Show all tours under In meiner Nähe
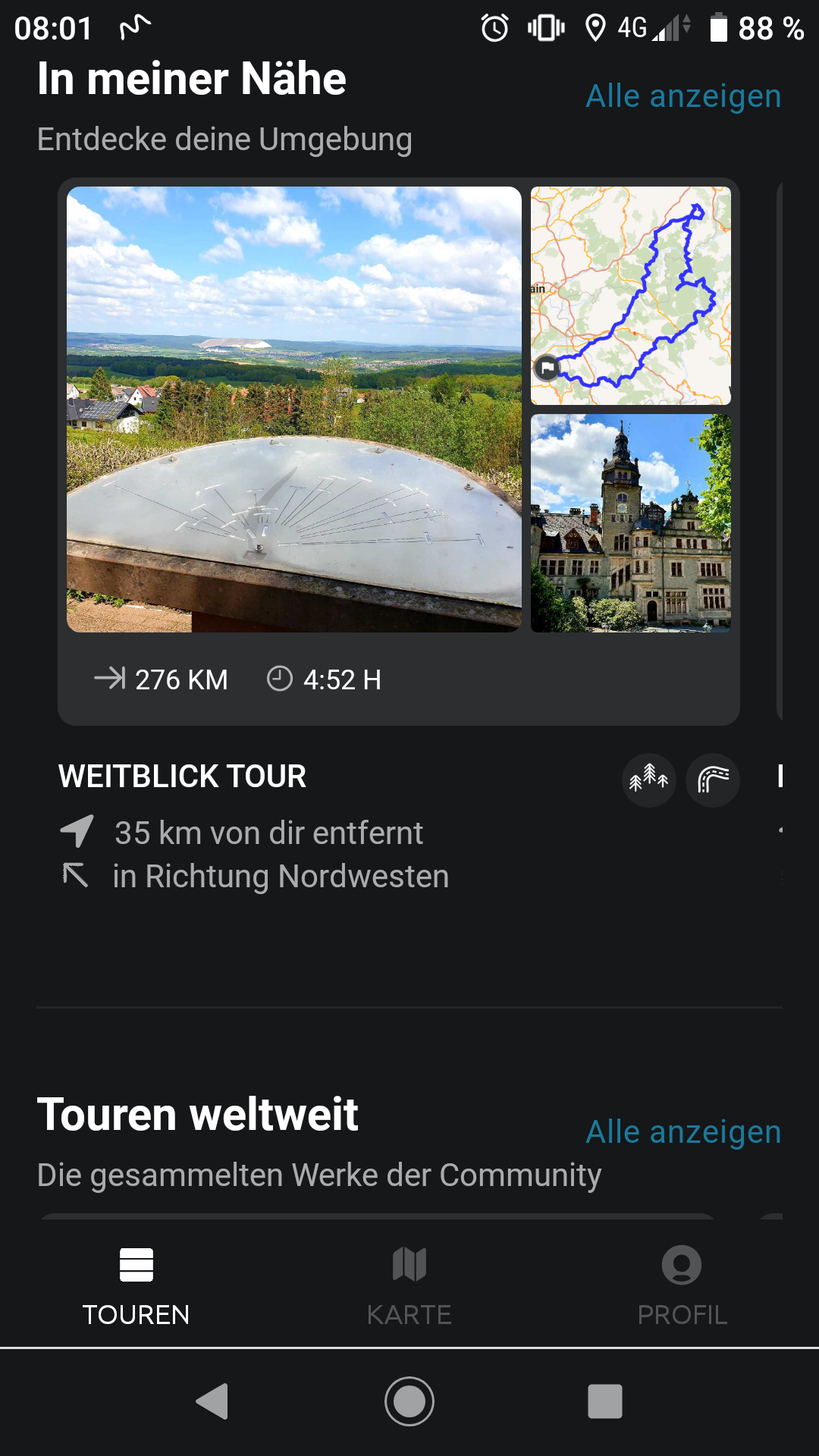This screenshot has height=1456, width=819. (x=683, y=96)
